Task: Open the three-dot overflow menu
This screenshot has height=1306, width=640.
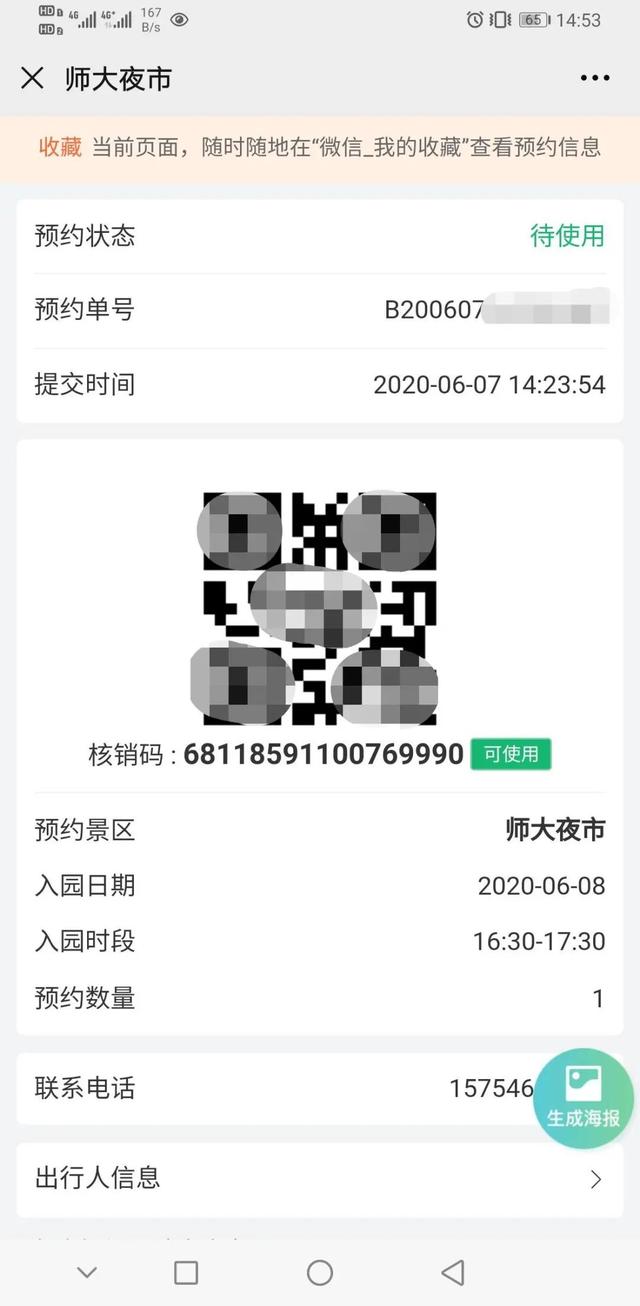Action: 594,78
